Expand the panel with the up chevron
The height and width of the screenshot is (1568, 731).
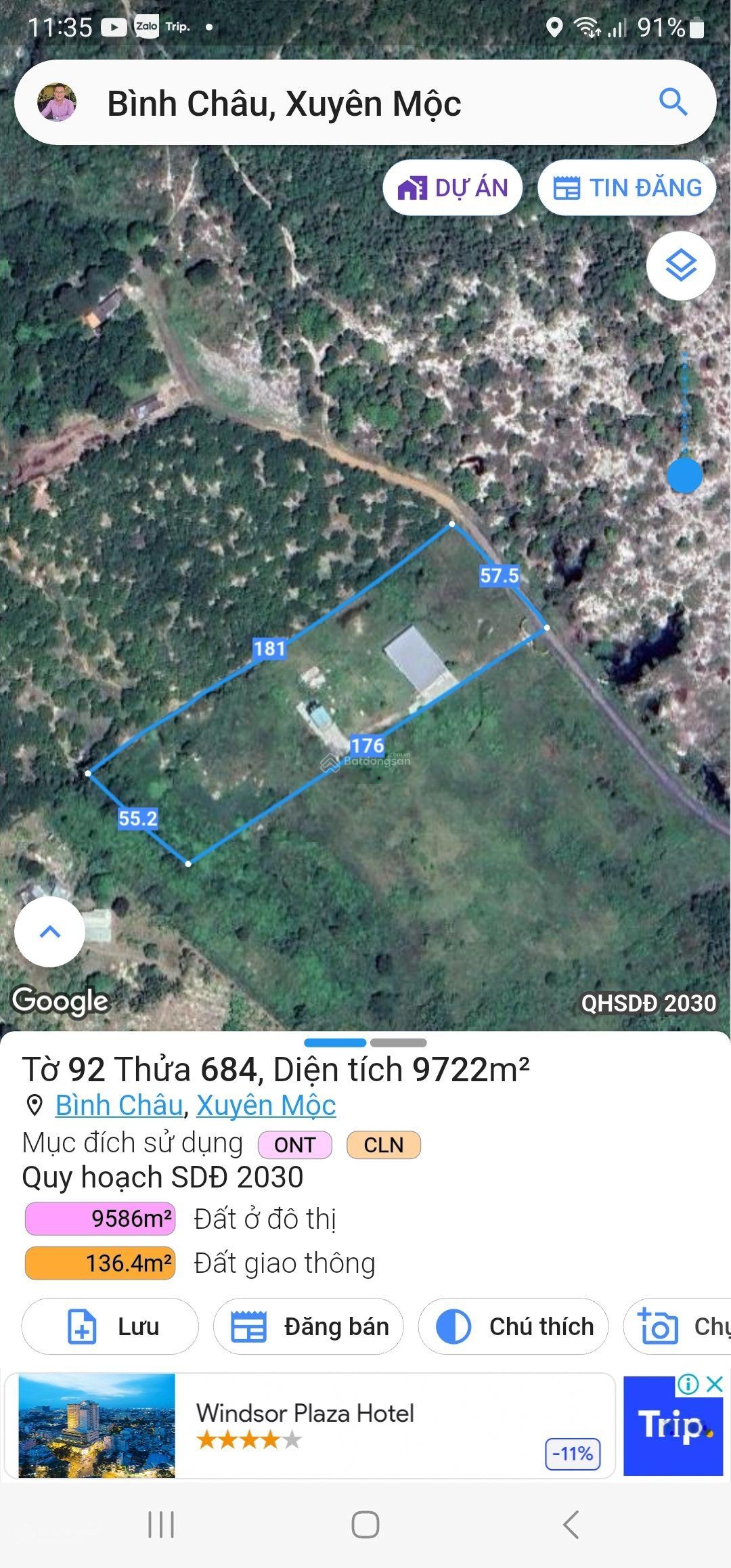tap(50, 932)
